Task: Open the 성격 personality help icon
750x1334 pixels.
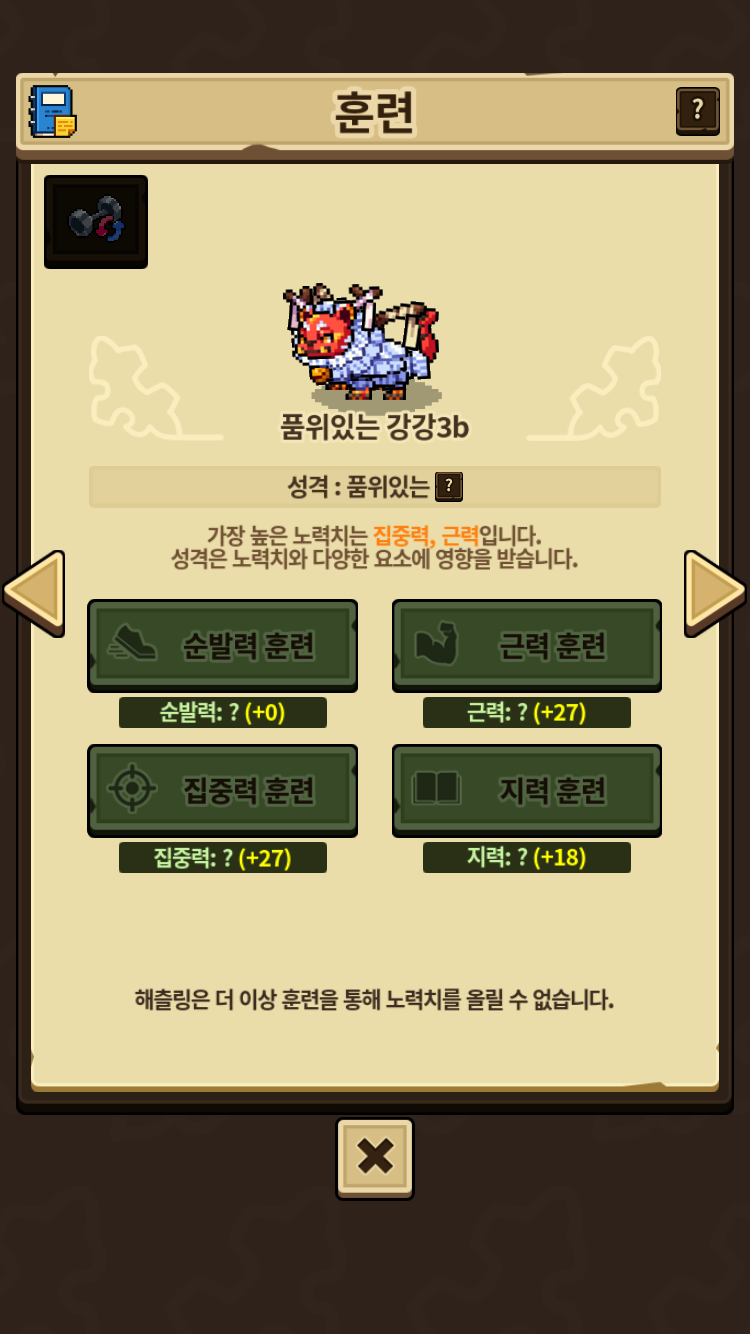Action: [449, 487]
